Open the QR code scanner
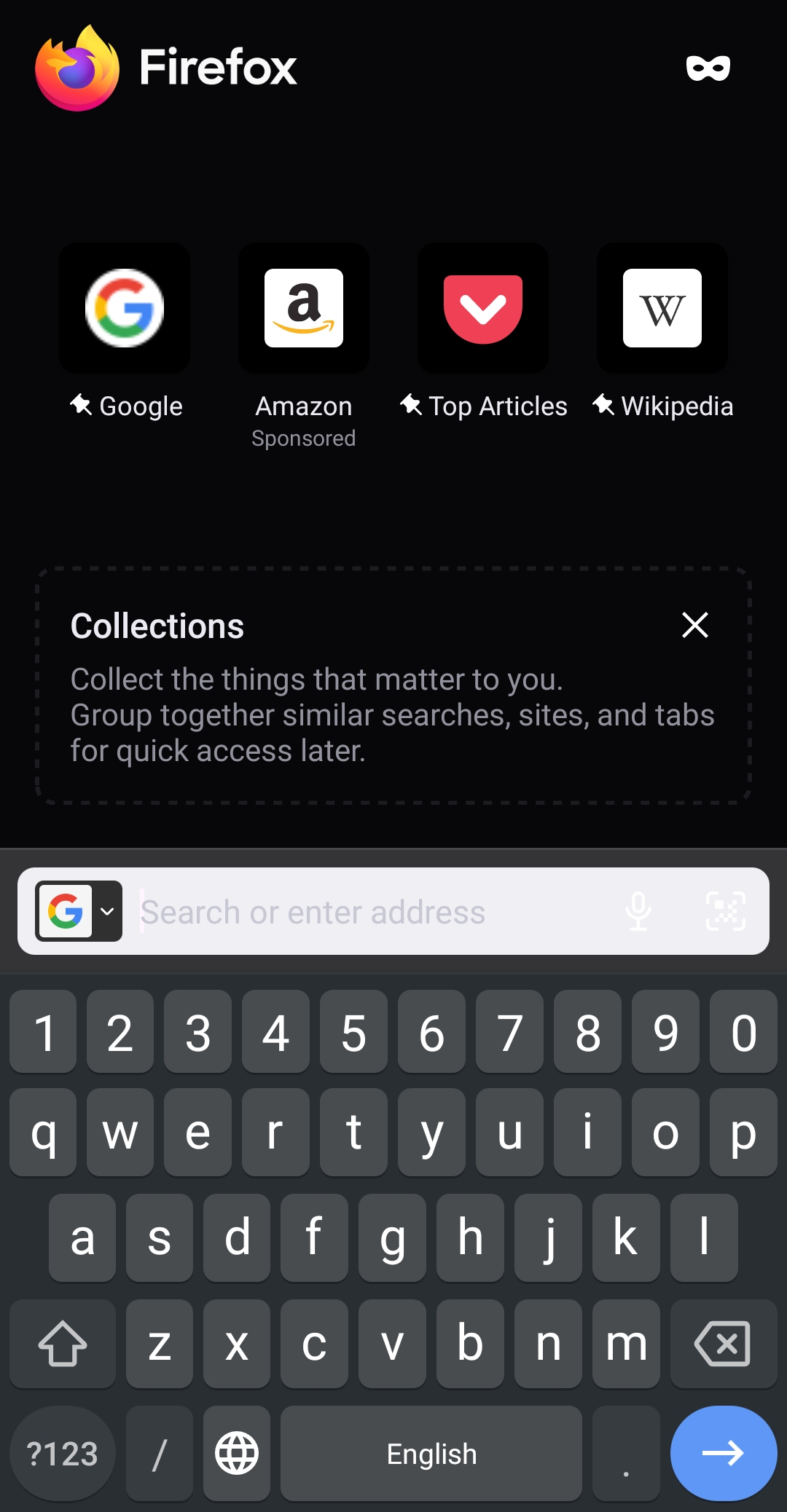 (x=726, y=911)
